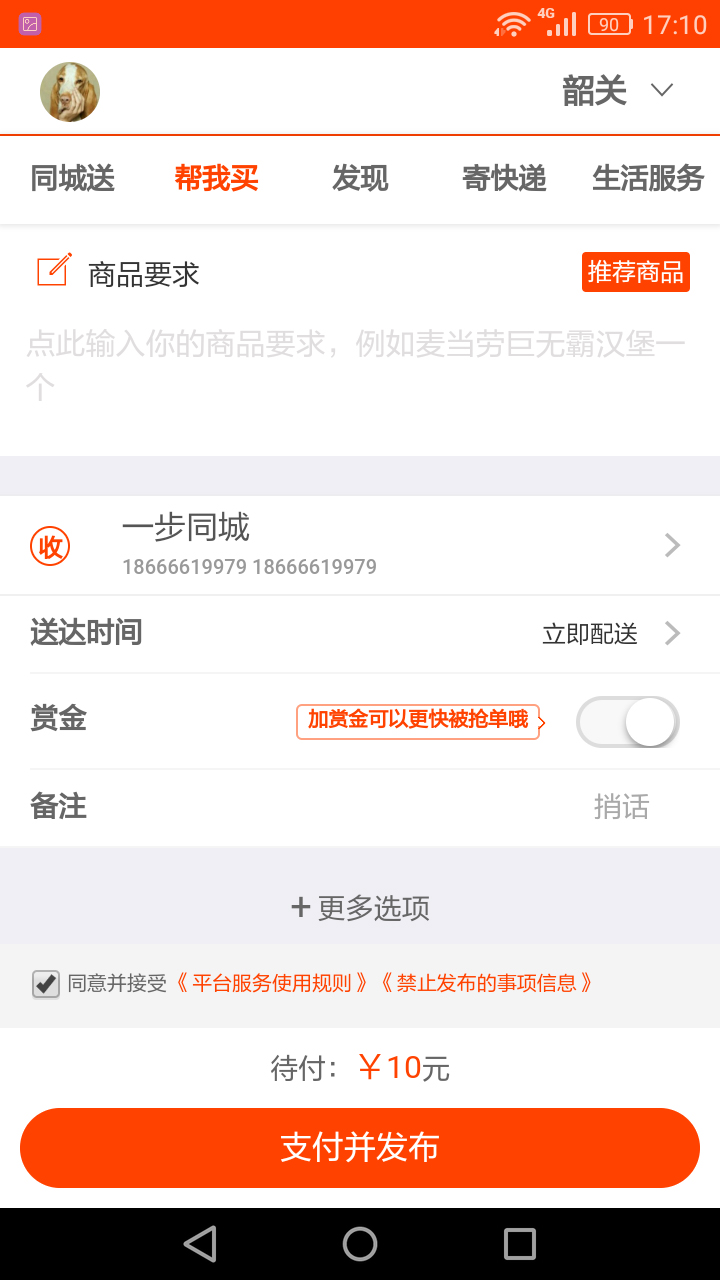Switch to the 同城送 tab
Viewport: 720px width, 1280px height.
(73, 179)
